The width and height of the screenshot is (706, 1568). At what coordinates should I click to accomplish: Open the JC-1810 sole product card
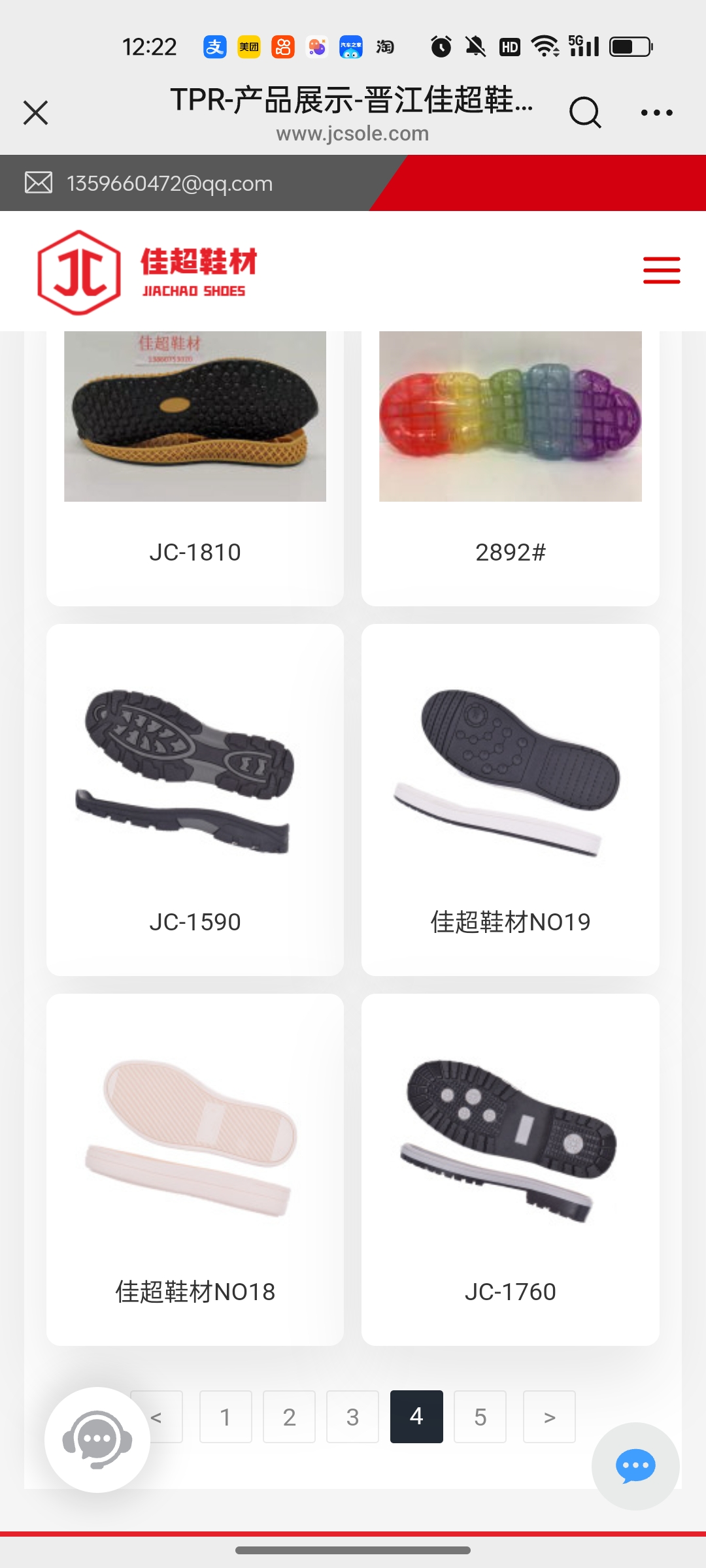click(195, 457)
